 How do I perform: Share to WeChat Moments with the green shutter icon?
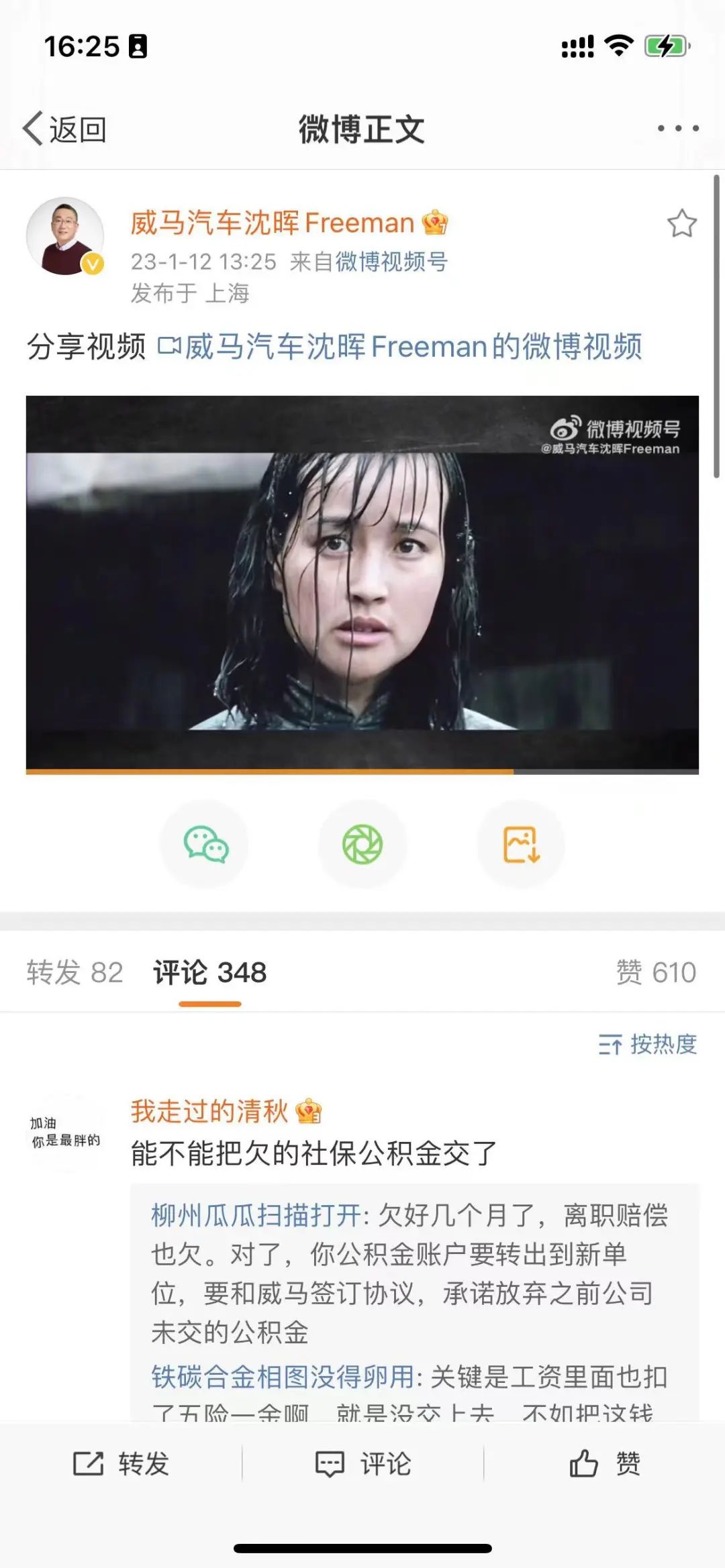pyautogui.click(x=362, y=844)
